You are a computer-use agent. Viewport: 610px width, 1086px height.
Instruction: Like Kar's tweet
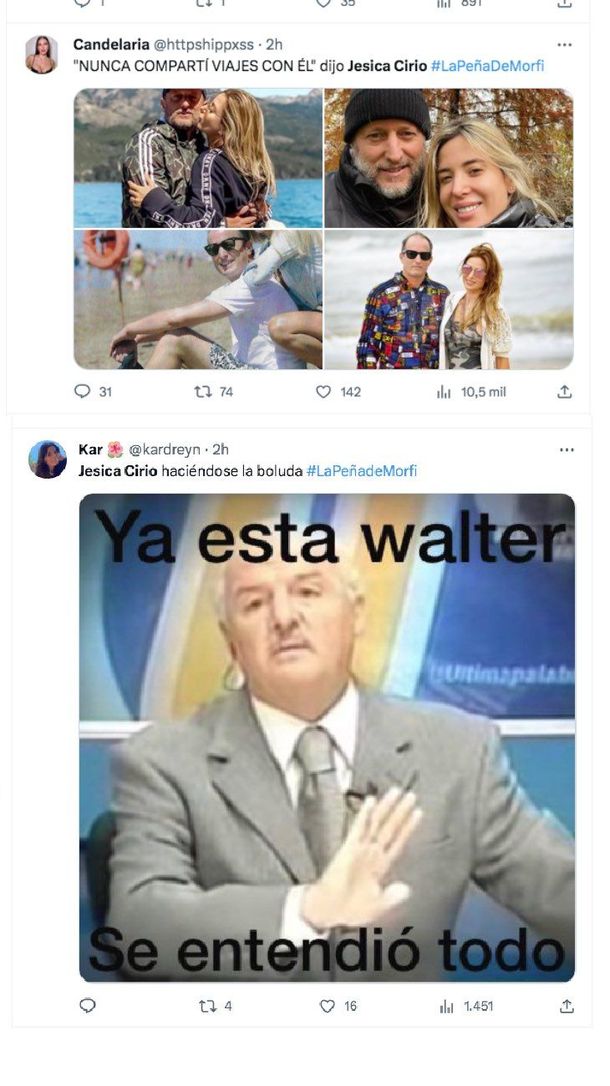click(x=327, y=1006)
